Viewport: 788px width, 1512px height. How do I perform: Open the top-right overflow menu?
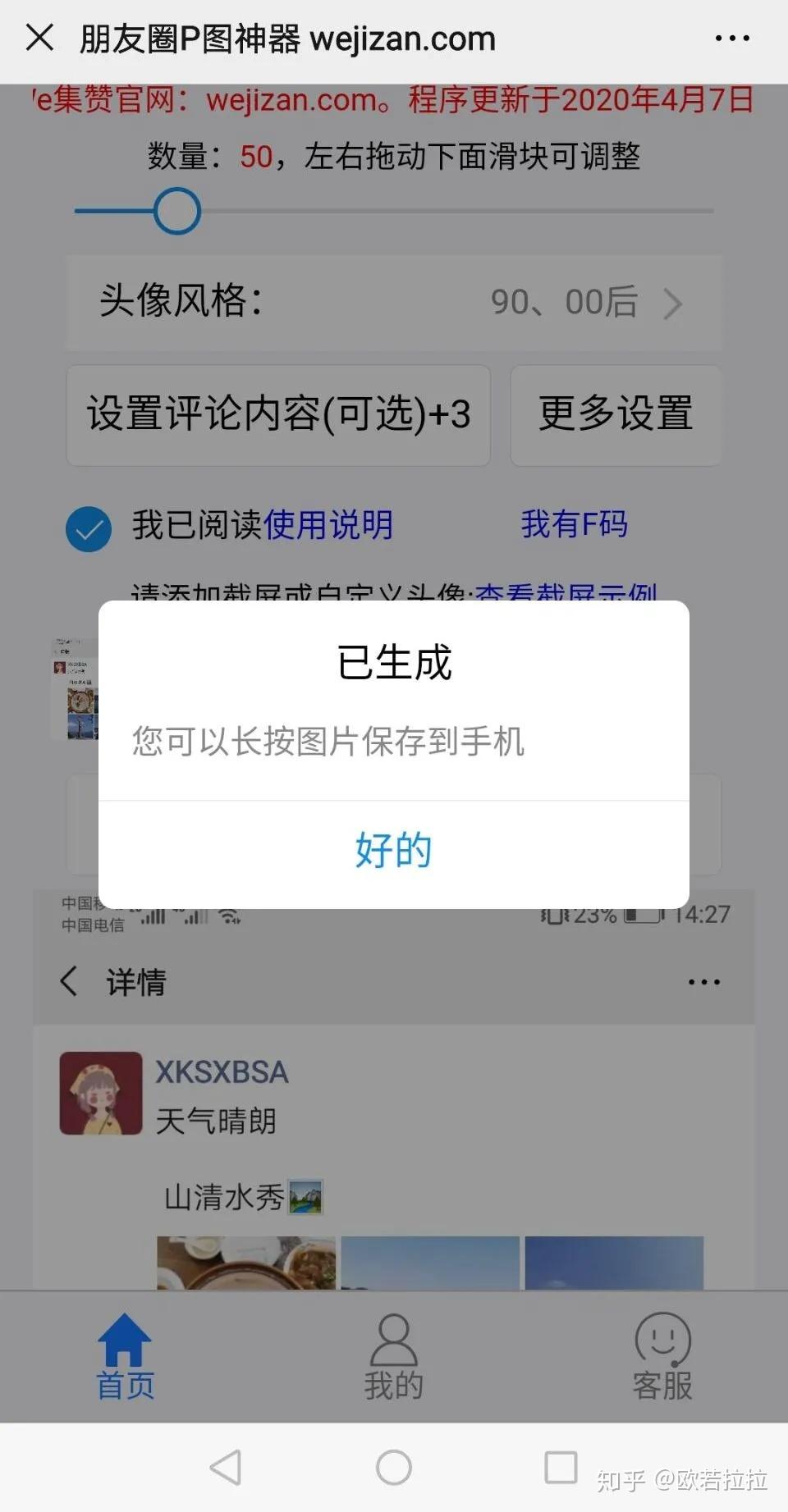click(x=732, y=39)
